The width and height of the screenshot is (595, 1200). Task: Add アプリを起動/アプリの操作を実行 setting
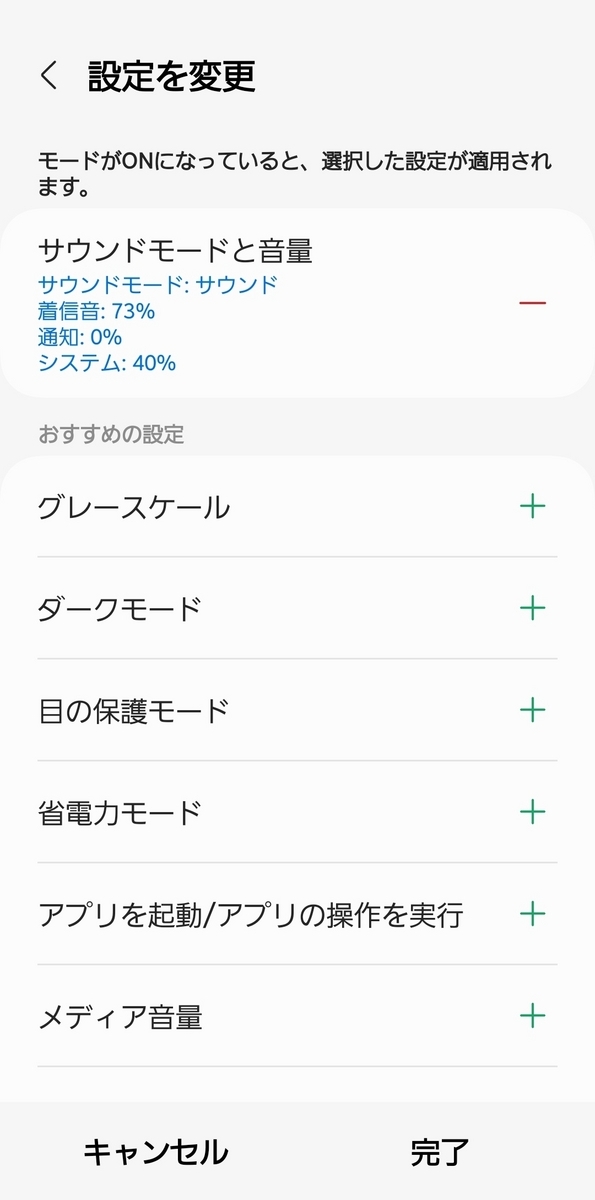click(x=533, y=914)
